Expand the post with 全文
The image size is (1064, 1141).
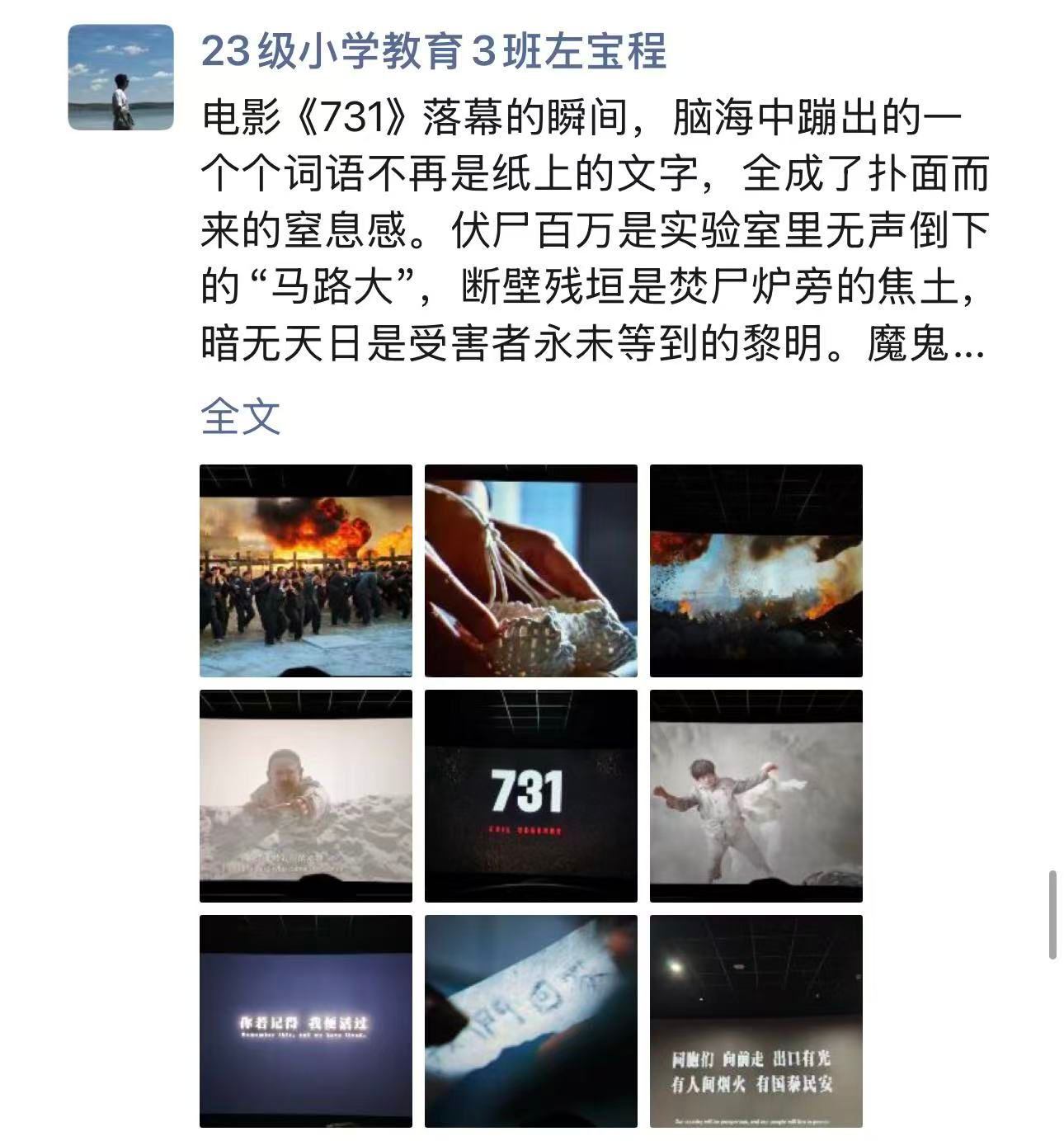coord(240,416)
